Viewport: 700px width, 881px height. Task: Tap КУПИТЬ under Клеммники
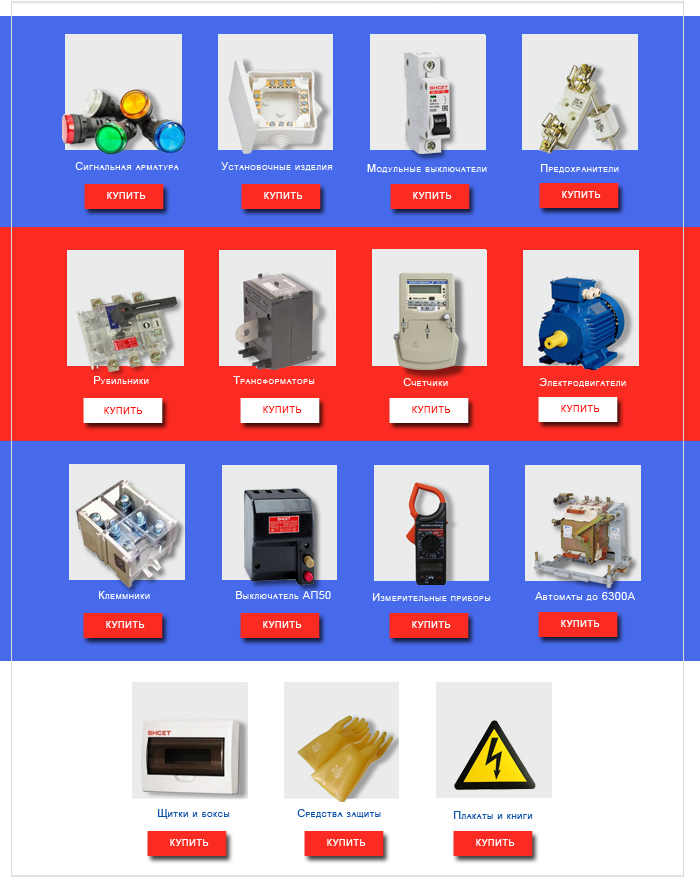124,625
